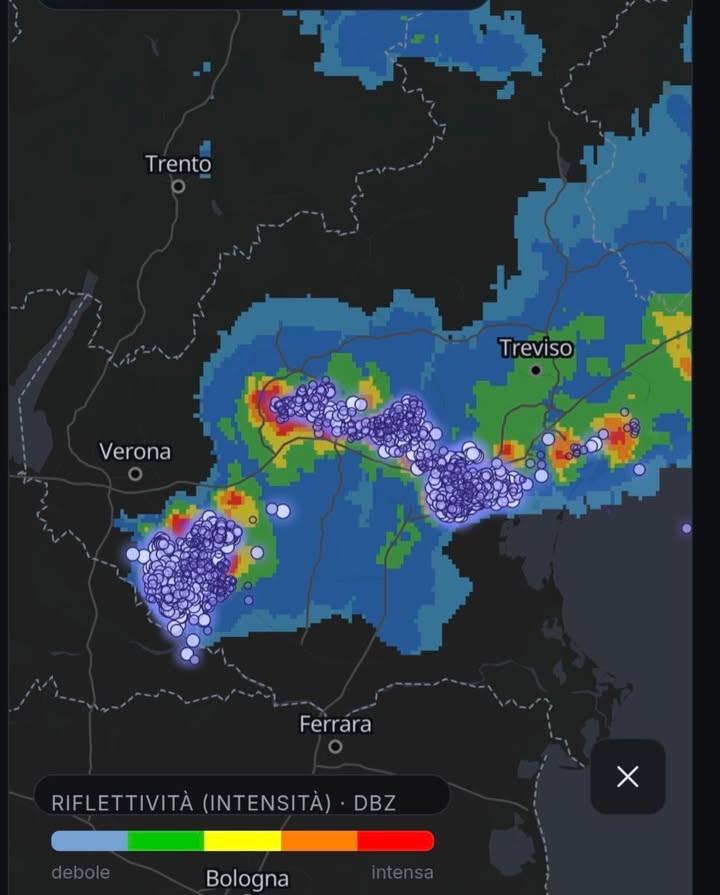The image size is (720, 895).
Task: Close the reflectivity legend with X
Action: coord(628,777)
